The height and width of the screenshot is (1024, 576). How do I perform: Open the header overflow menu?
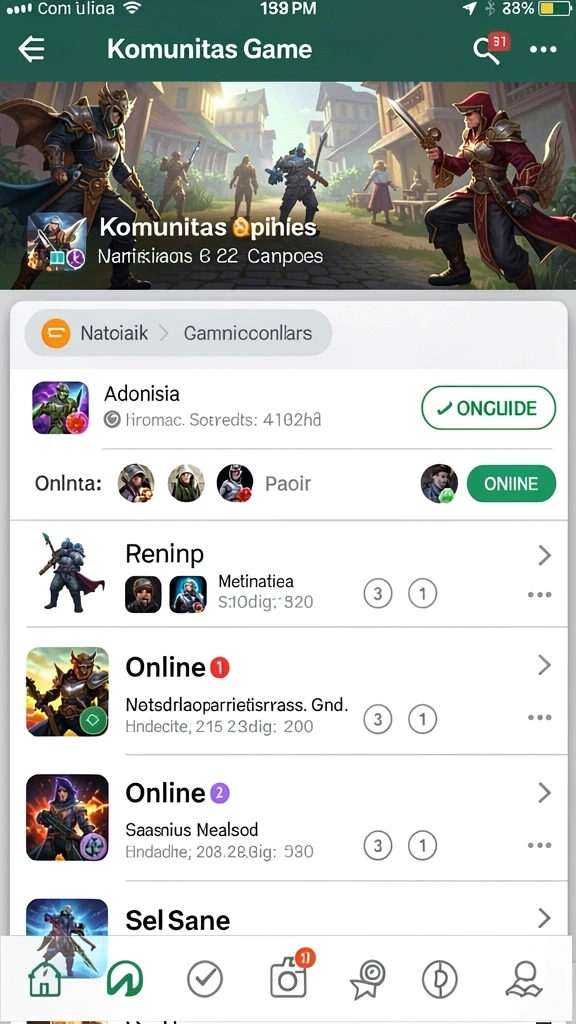(543, 50)
